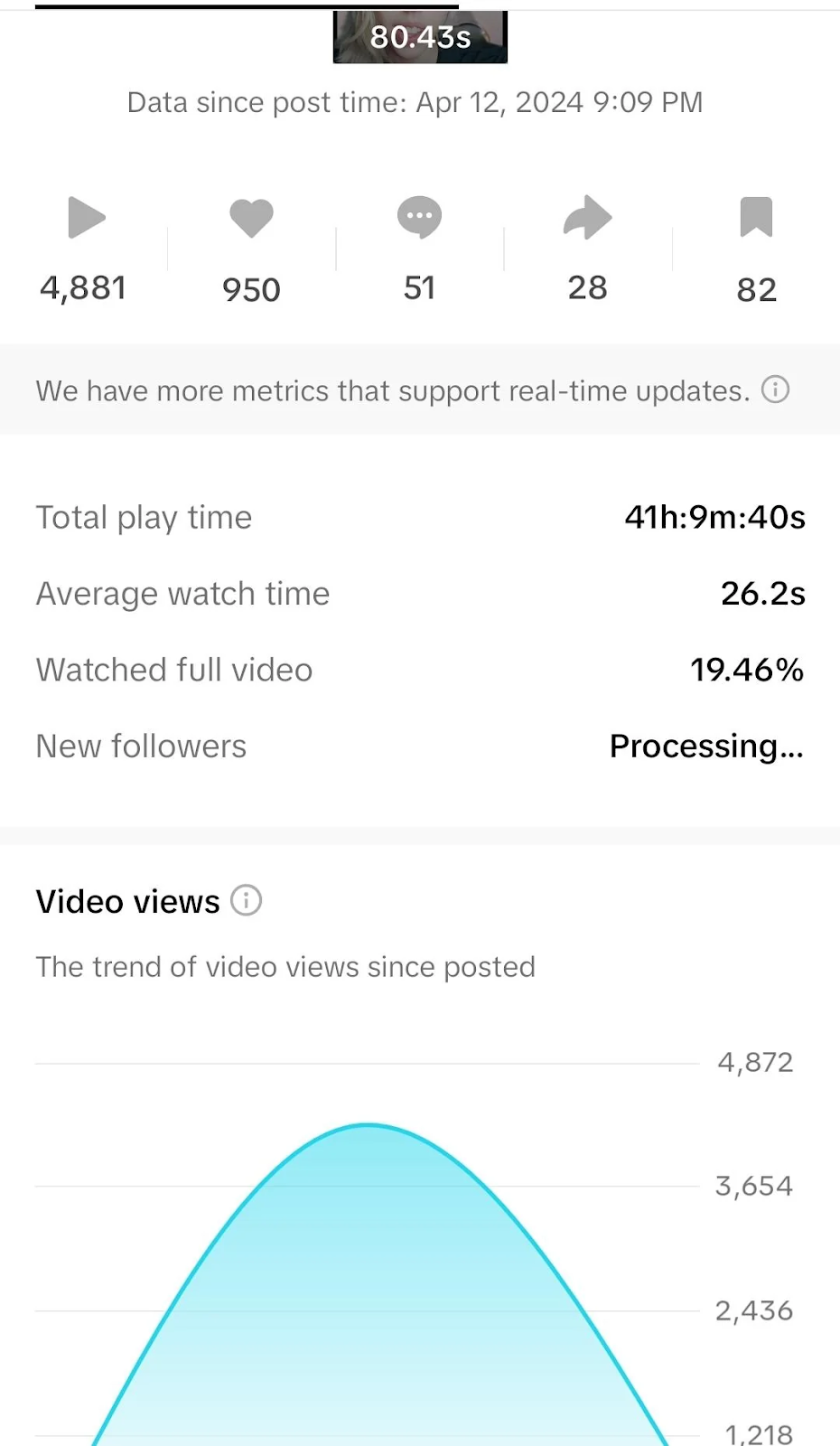Tap the info icon beside real-time updates notice

tap(775, 390)
